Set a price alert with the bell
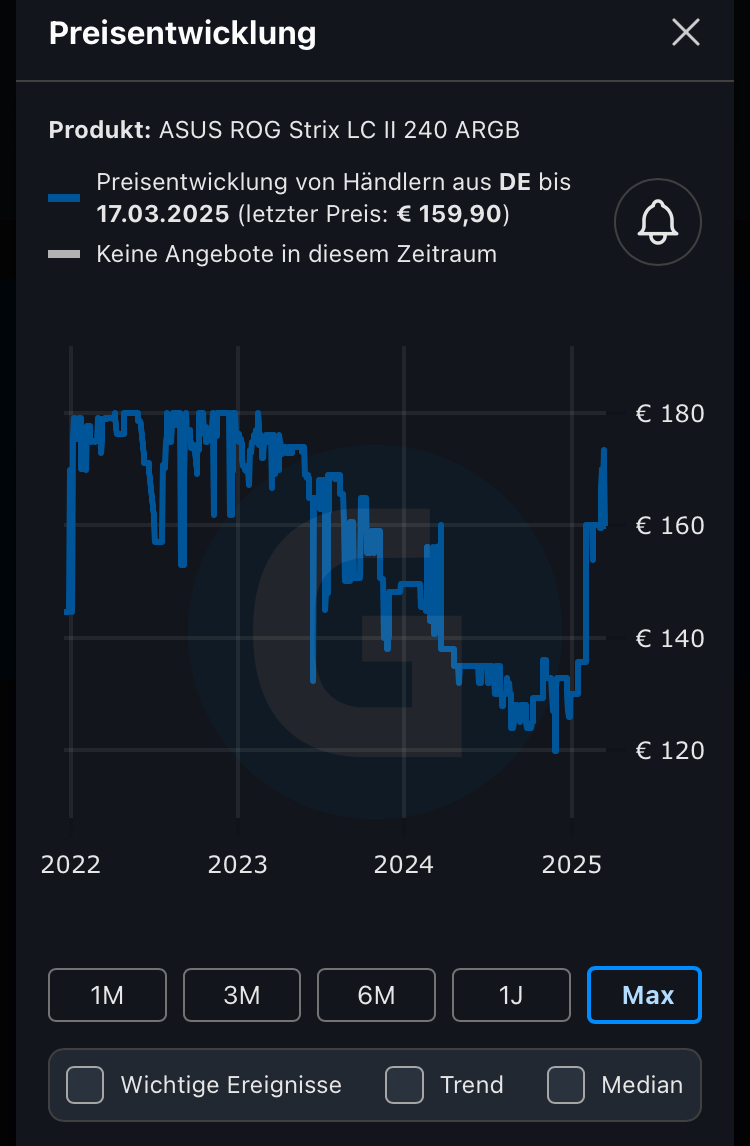750x1146 pixels. (657, 221)
